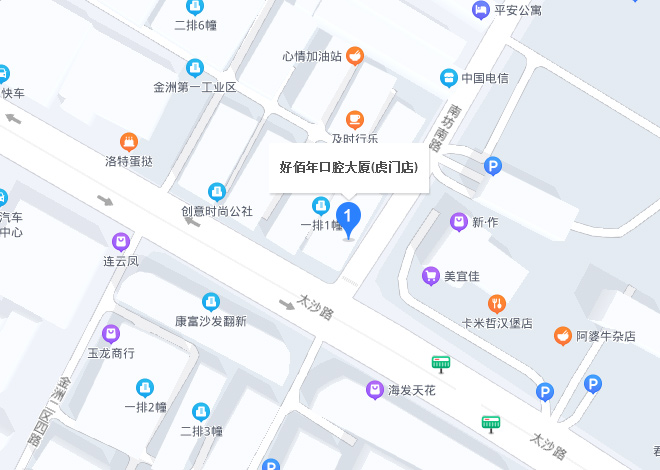
Task: Select the 海发天花 shop marker
Action: click(x=374, y=389)
